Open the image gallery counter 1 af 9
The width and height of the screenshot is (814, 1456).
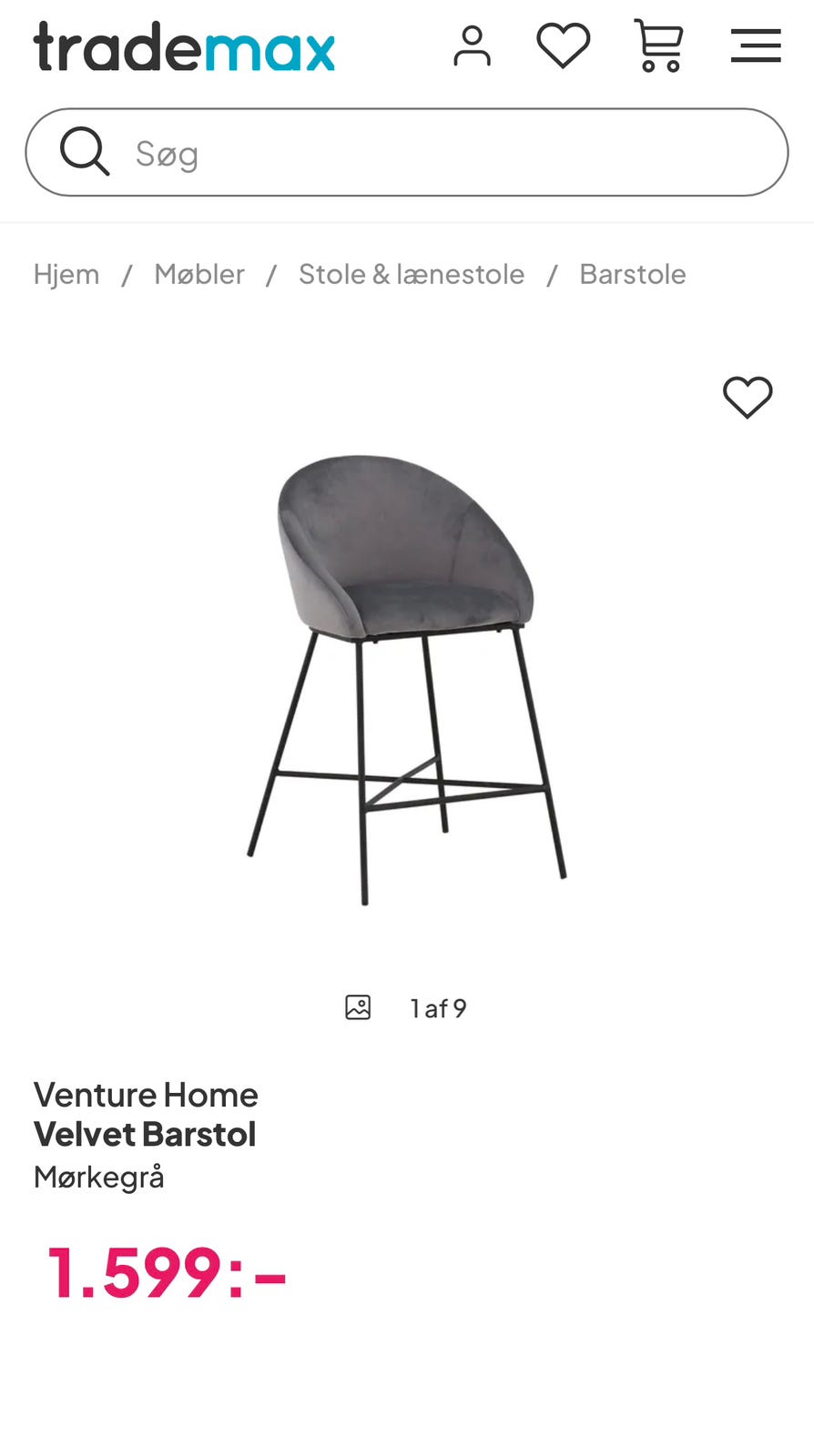pos(407,1008)
